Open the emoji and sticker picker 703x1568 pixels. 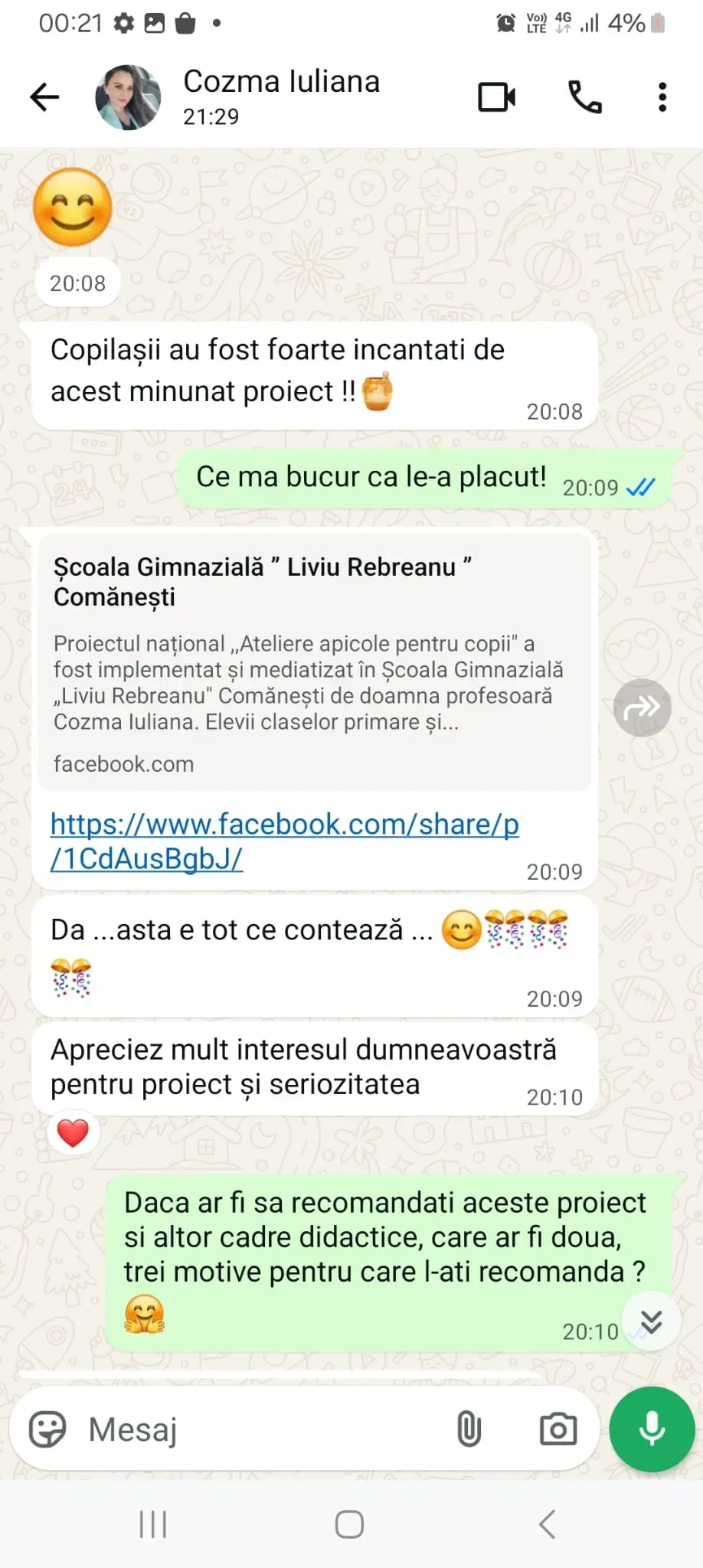tap(47, 1429)
